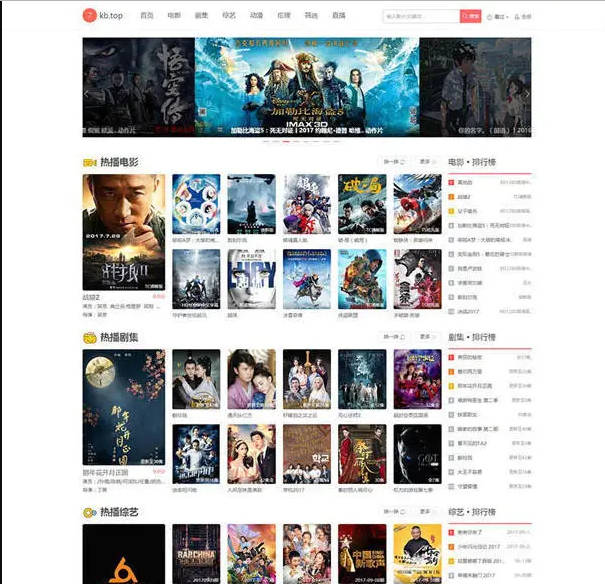Open the 直播 tab
Screen dimensions: 605x584
[338, 16]
